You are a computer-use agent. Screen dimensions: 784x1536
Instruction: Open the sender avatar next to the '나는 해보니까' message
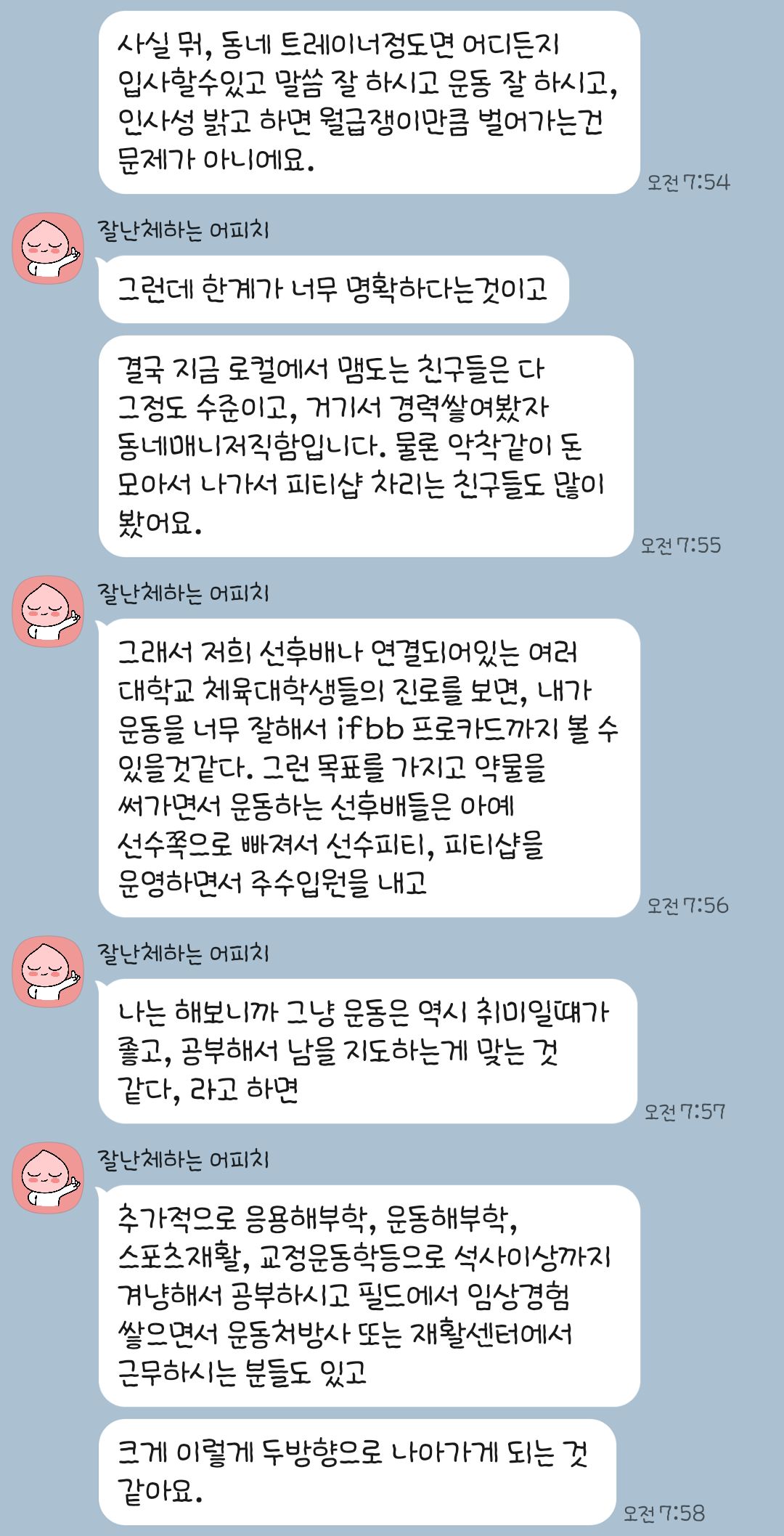(49, 972)
